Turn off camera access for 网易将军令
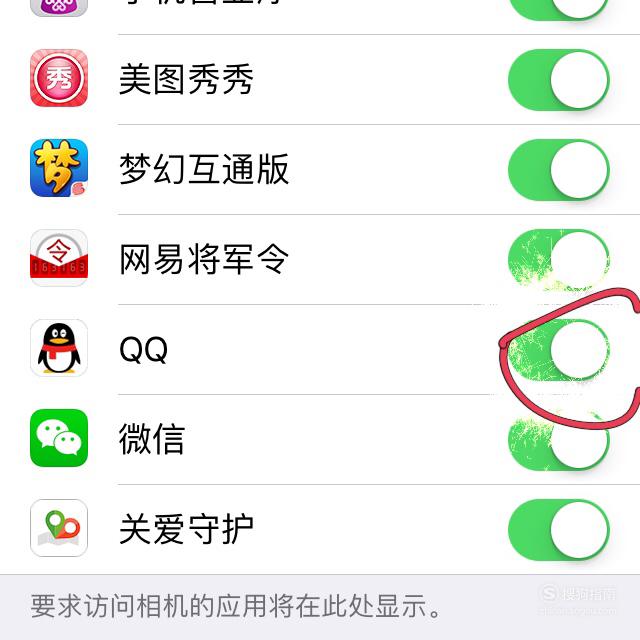 coord(558,260)
